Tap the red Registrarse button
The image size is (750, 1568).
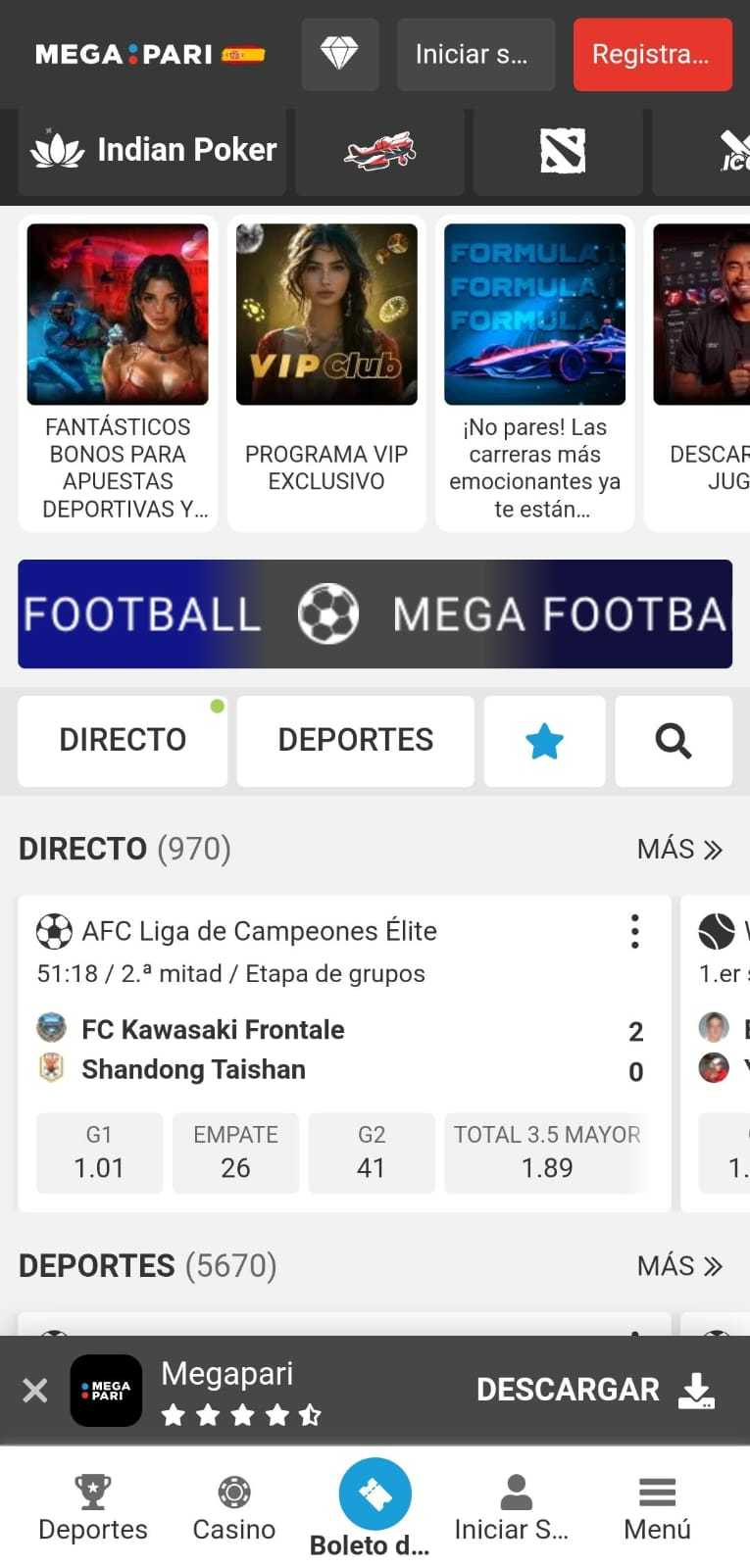pos(652,54)
